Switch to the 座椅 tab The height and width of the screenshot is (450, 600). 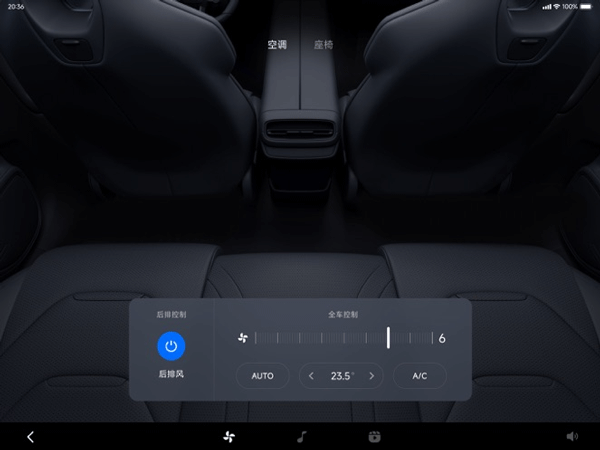(x=323, y=45)
